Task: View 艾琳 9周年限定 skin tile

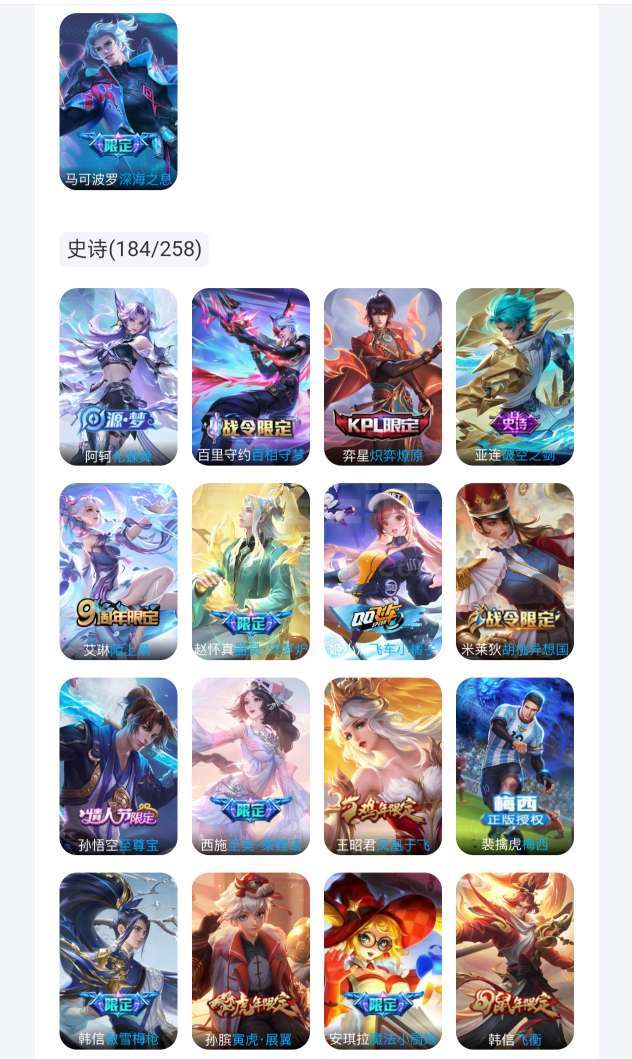Action: click(118, 571)
